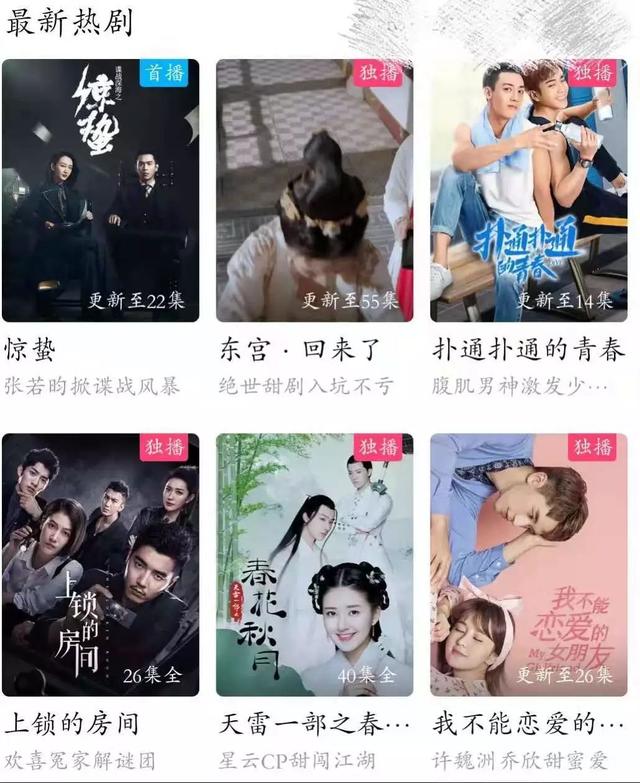Screen dimensions: 640x783
Task: Watch 扑通扑通的青春
Action: (x=528, y=190)
